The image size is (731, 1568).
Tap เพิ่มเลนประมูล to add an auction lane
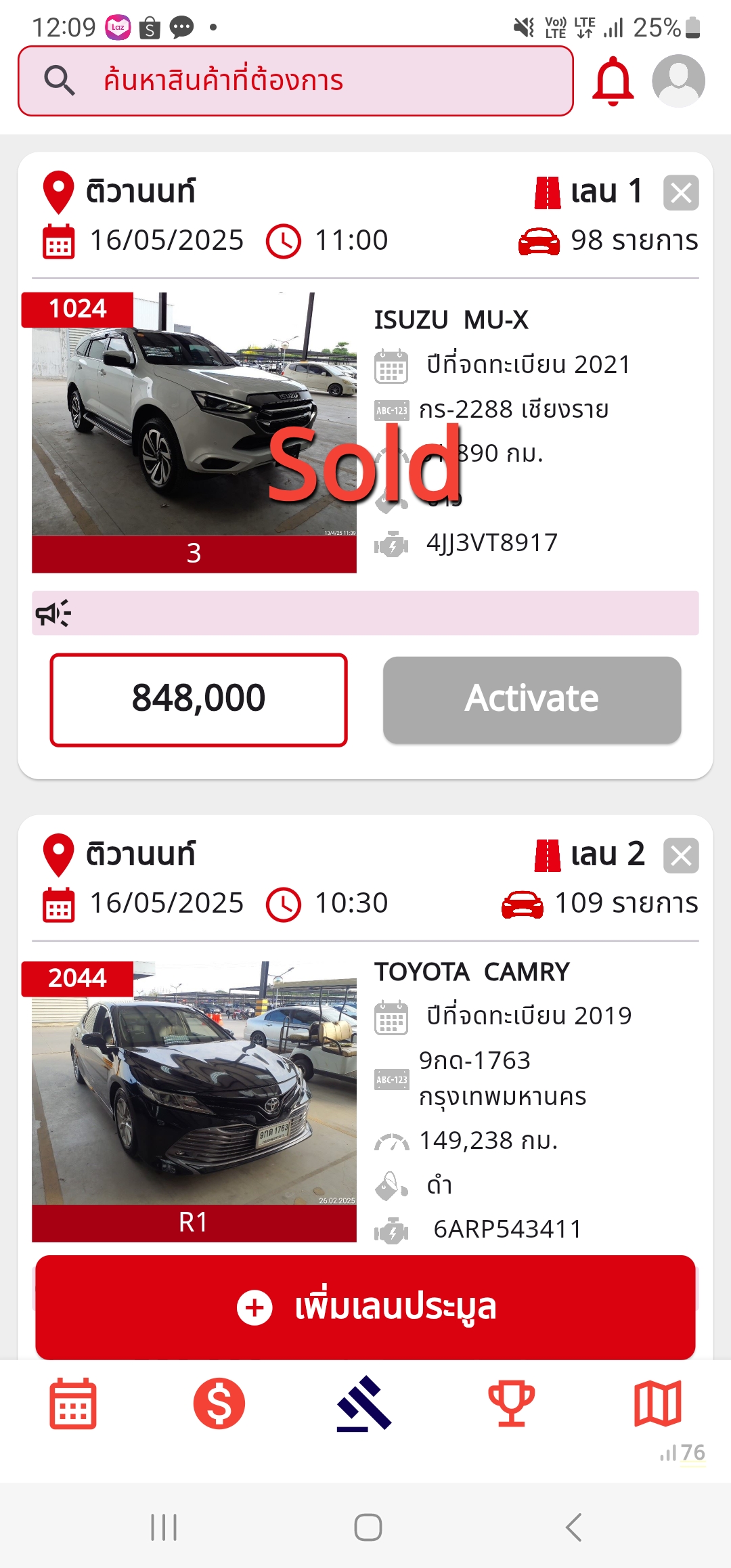[365, 1307]
